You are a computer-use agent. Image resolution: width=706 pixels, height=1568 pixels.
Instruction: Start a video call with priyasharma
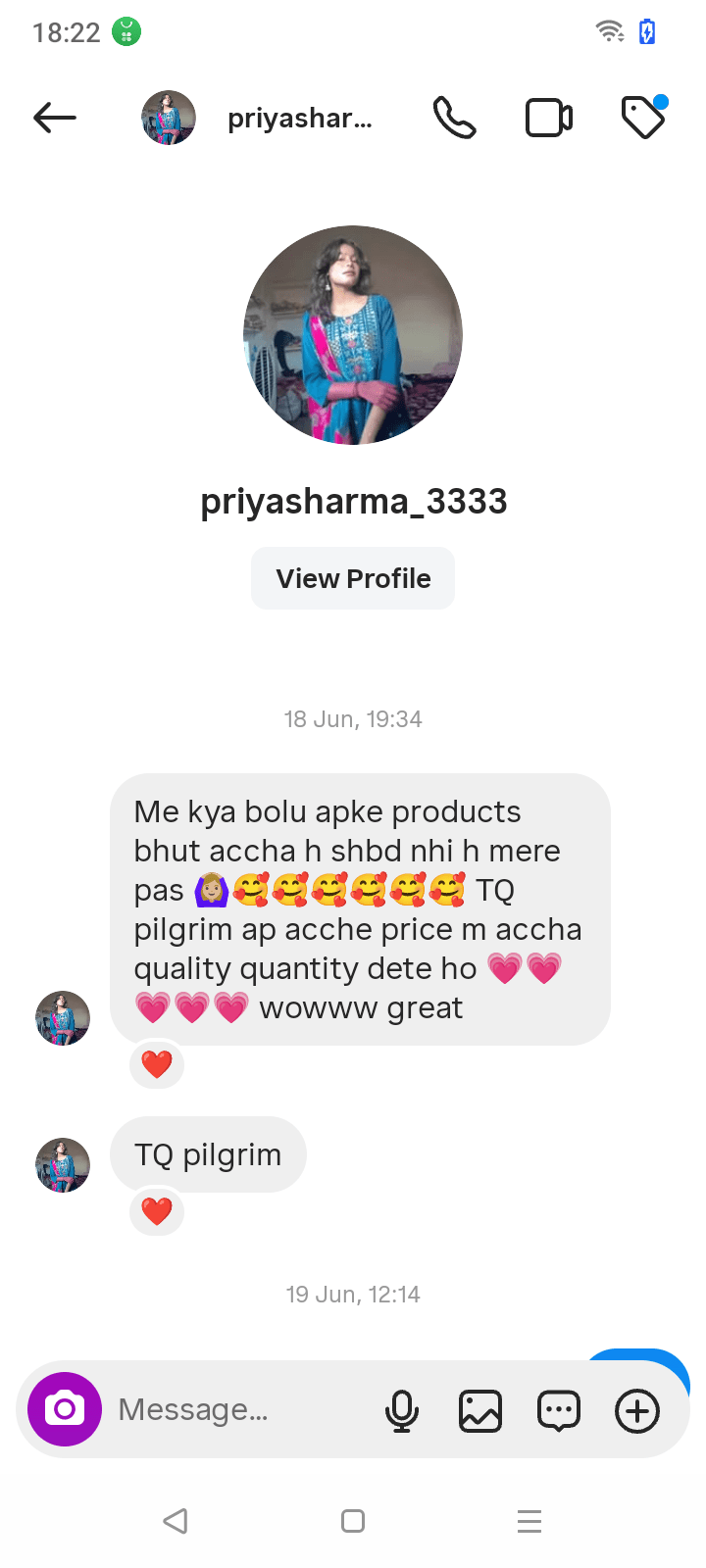(549, 118)
